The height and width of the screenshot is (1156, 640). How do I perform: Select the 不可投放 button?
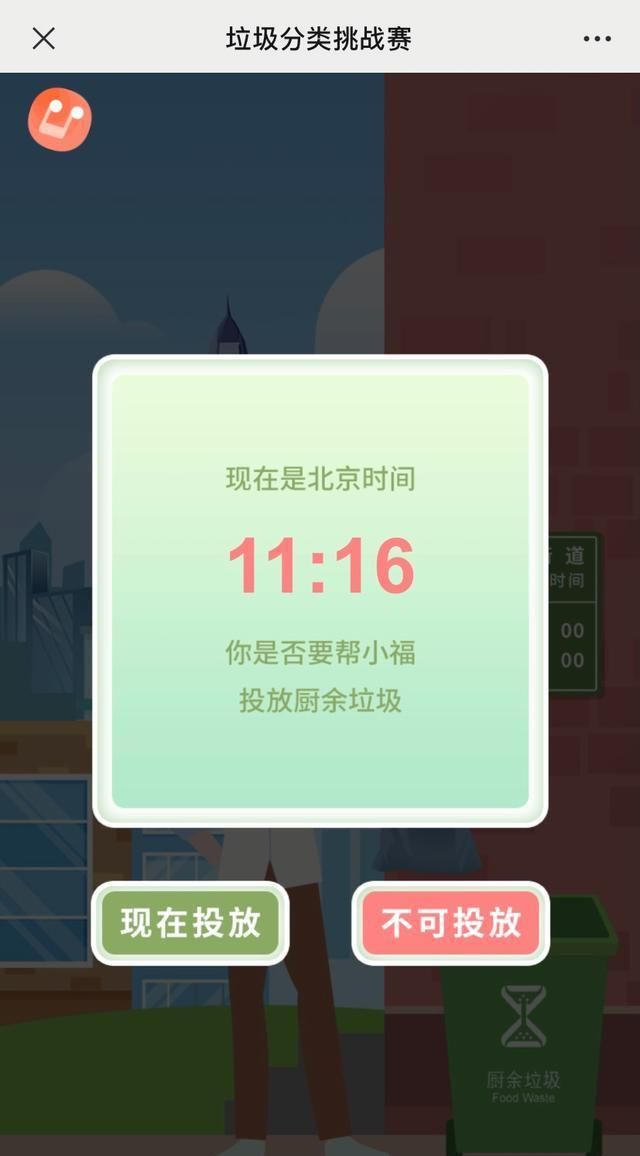pos(451,923)
